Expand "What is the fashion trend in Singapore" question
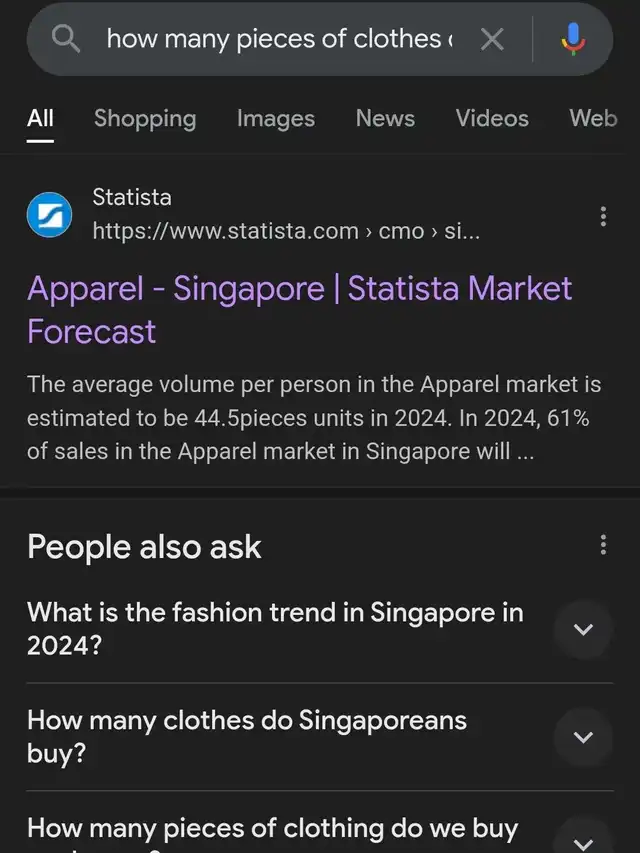This screenshot has height=853, width=640. coord(583,629)
